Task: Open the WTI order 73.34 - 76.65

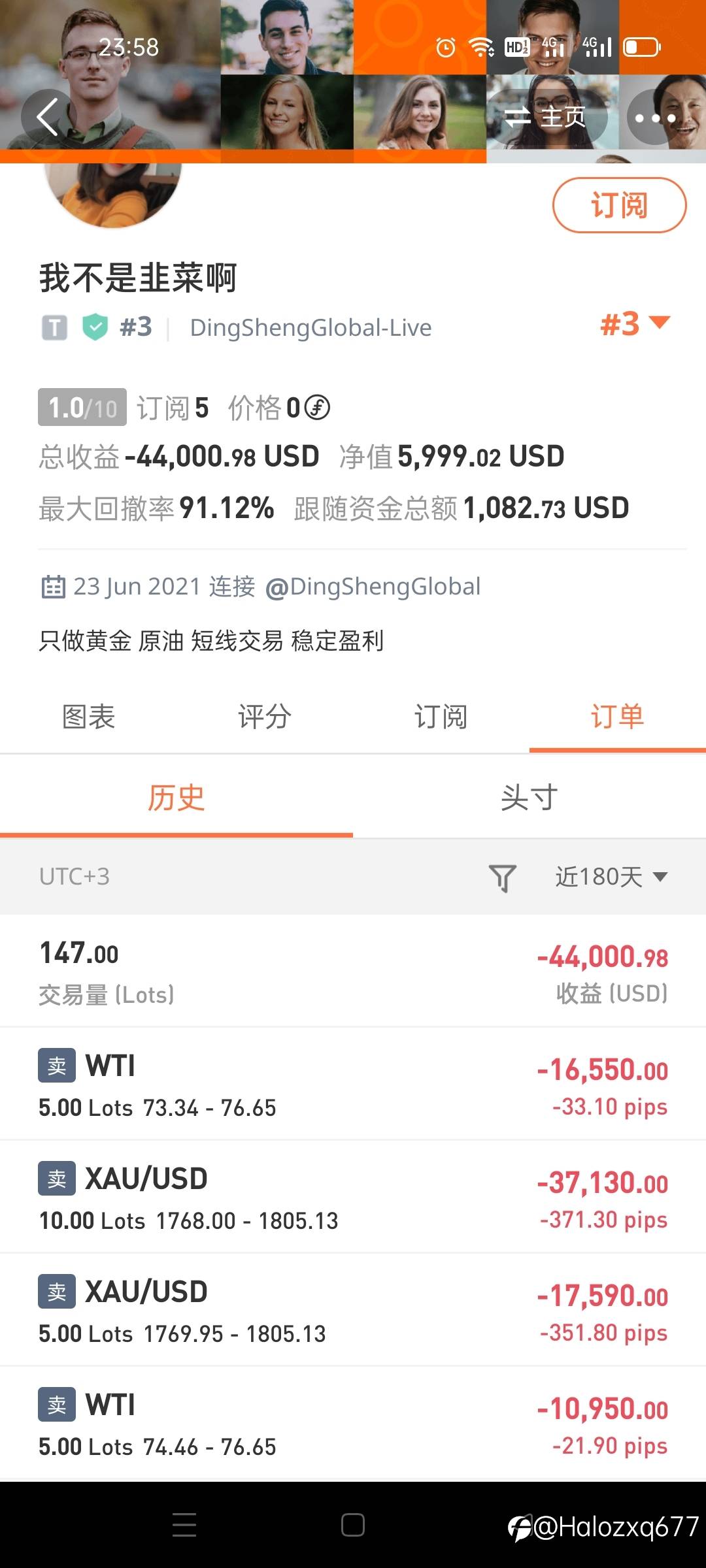Action: click(353, 1084)
